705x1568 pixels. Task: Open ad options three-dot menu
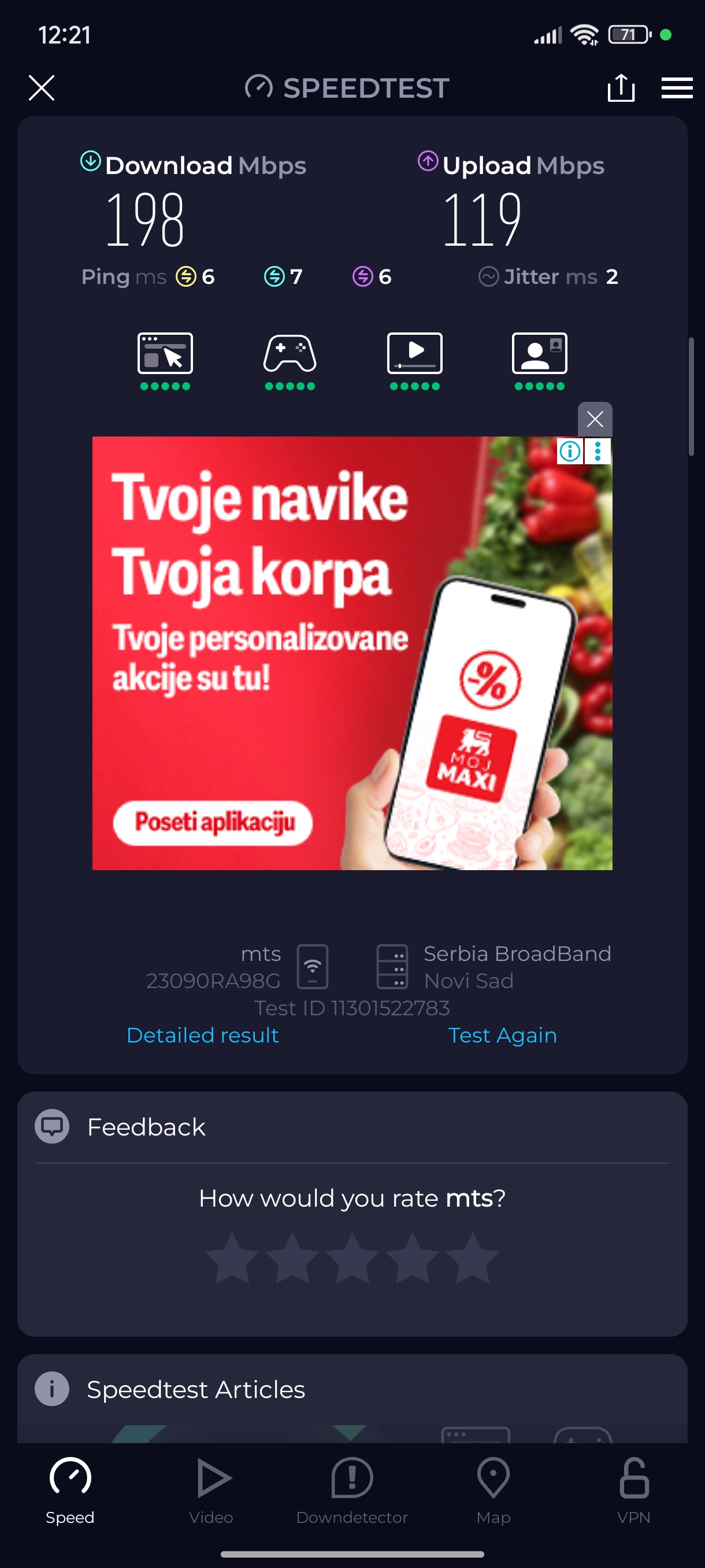click(598, 451)
